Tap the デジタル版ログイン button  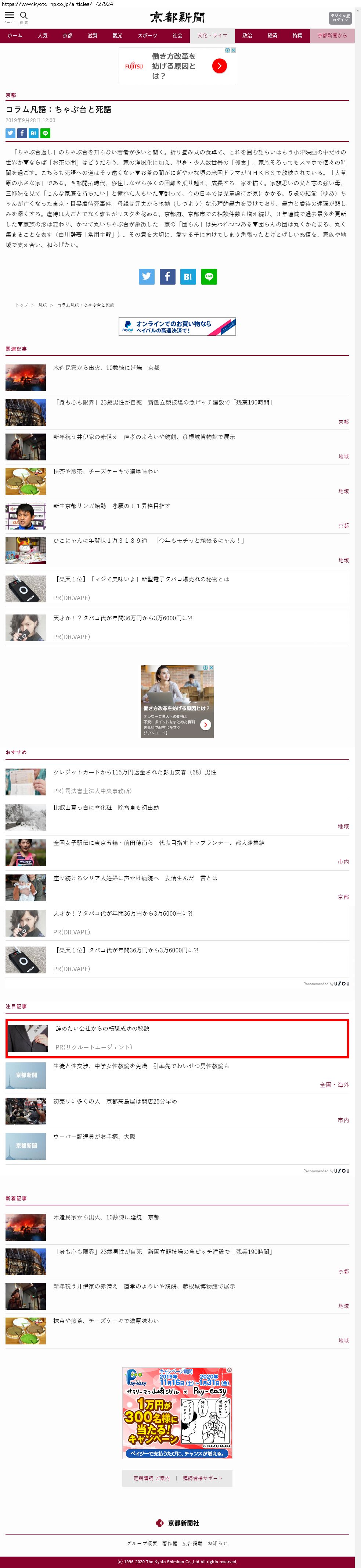click(x=340, y=18)
